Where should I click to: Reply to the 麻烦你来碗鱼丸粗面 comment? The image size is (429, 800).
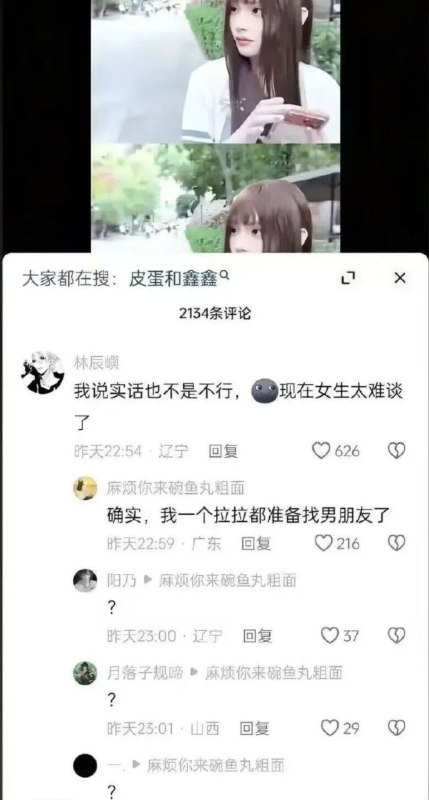(x=256, y=544)
